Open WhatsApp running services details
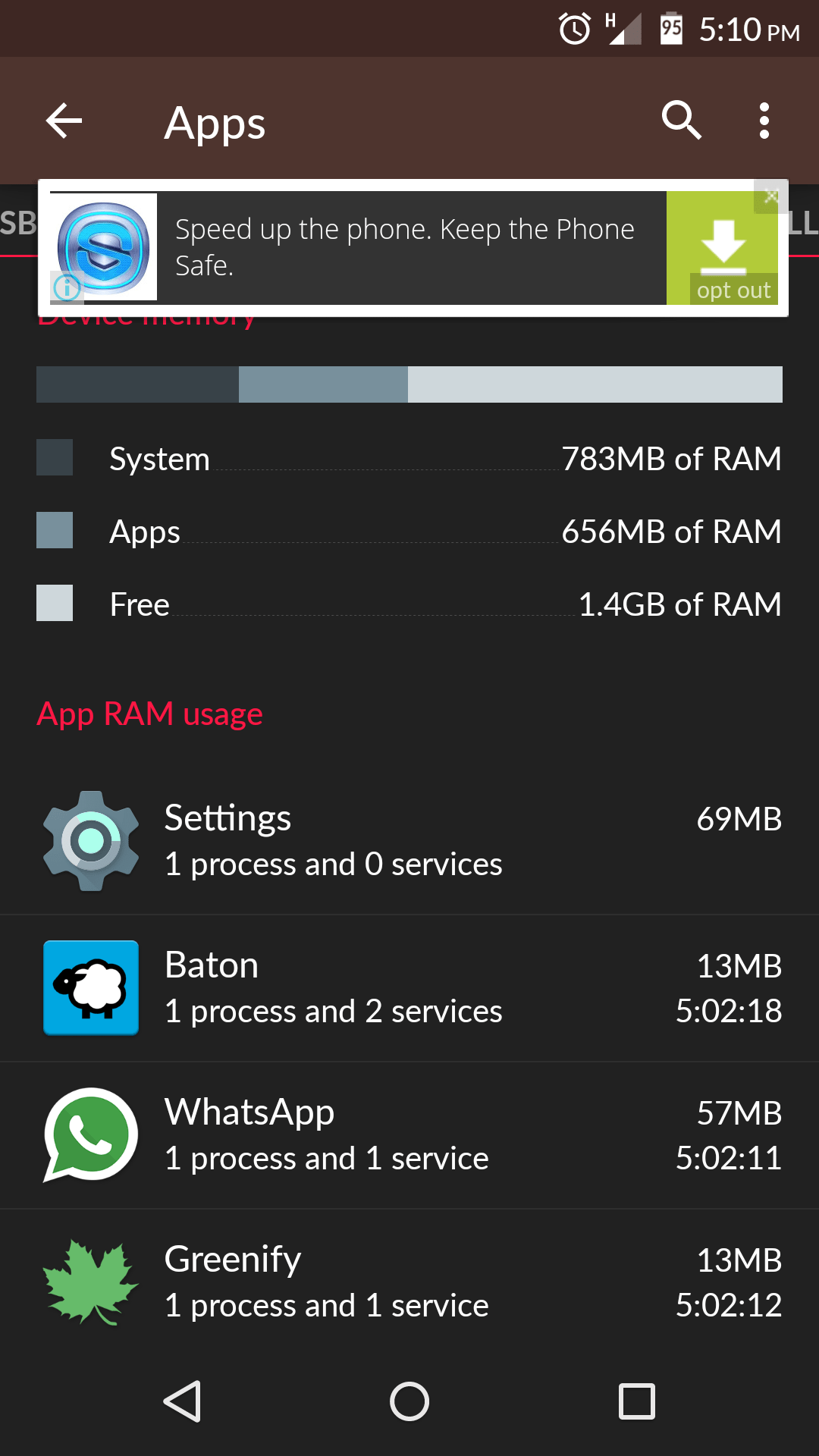 click(409, 1135)
